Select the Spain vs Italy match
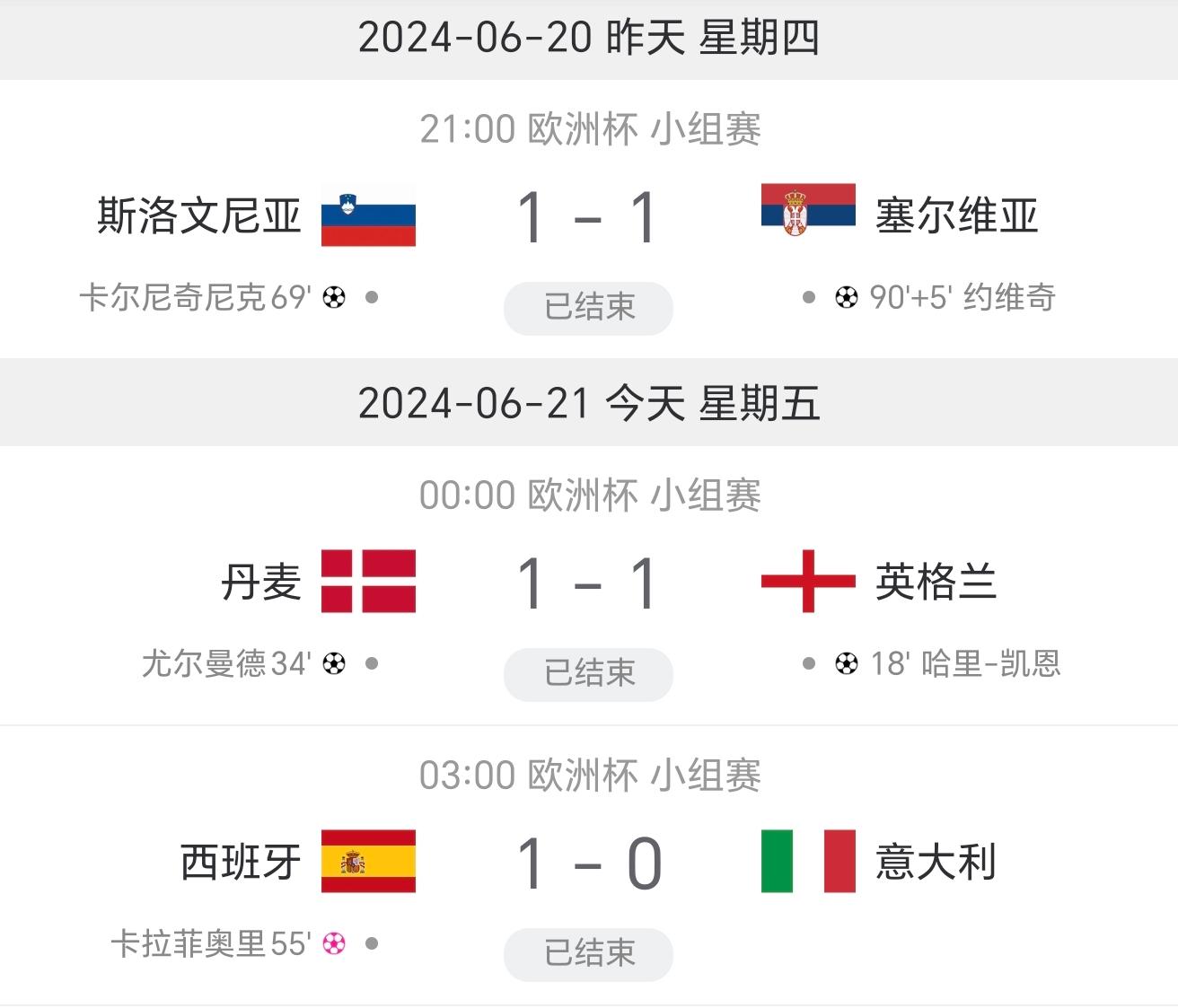 (x=588, y=864)
